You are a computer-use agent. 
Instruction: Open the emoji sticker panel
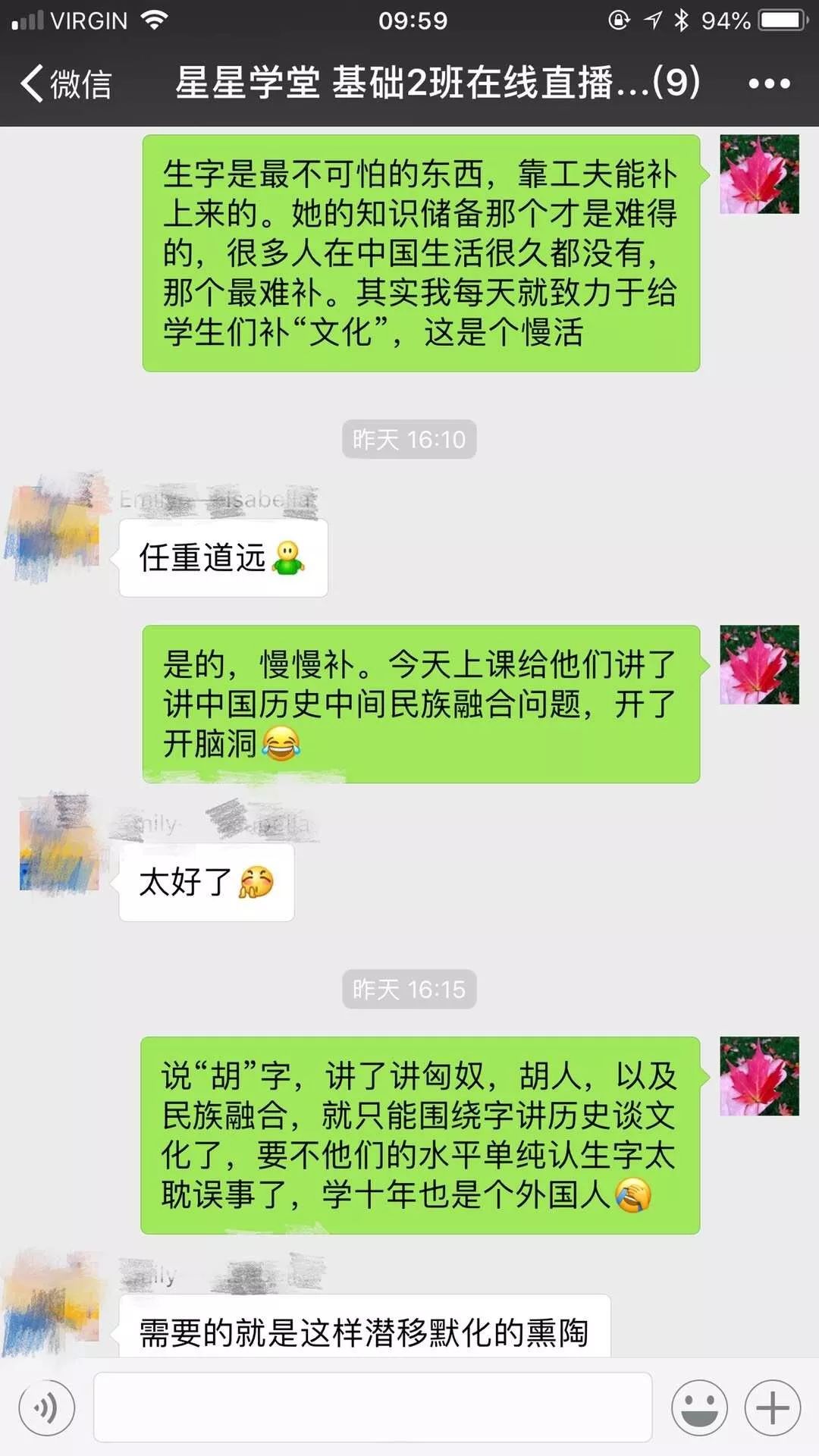[x=699, y=1408]
